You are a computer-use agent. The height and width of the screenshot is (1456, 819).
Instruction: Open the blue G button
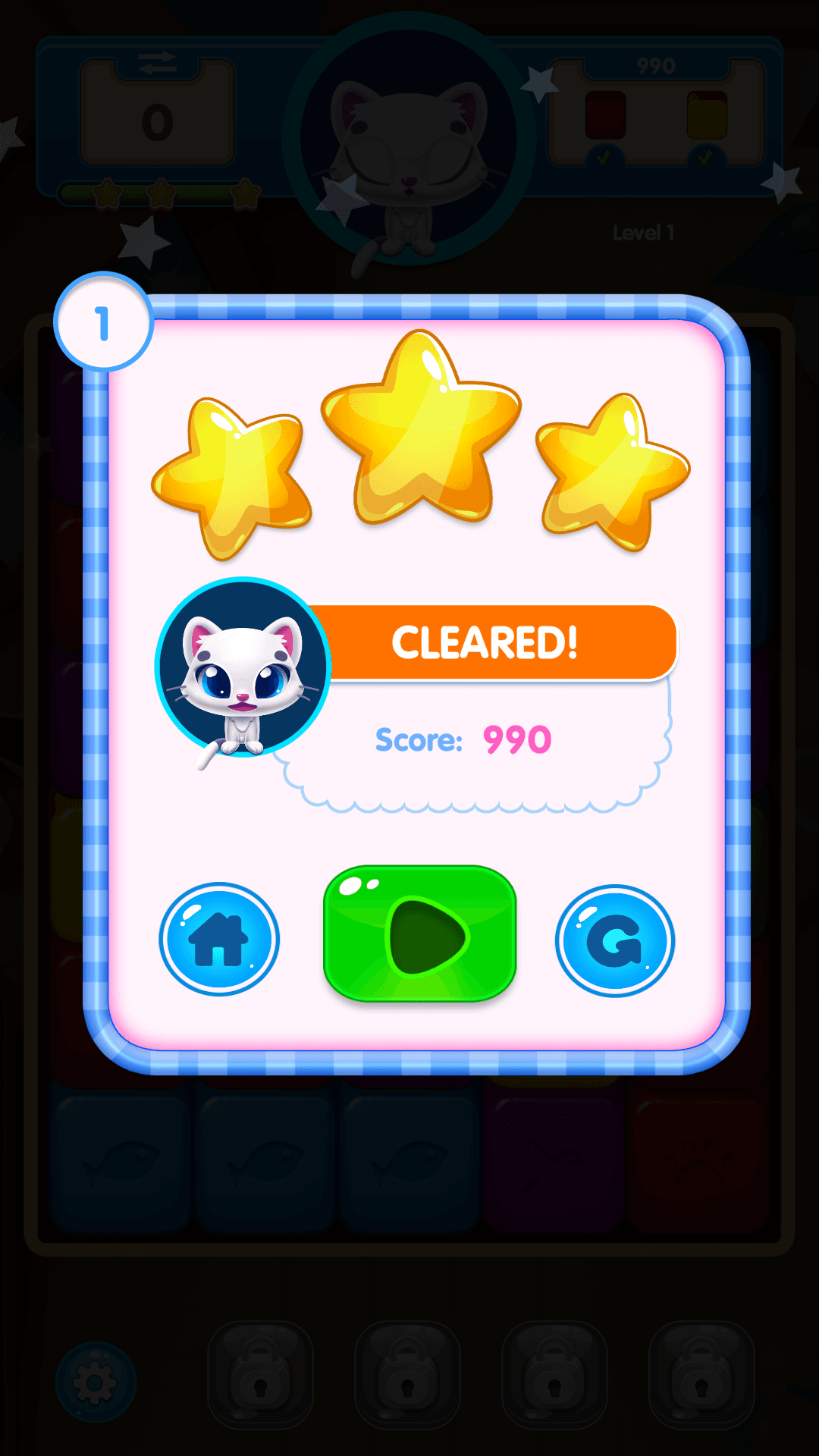[x=614, y=941]
